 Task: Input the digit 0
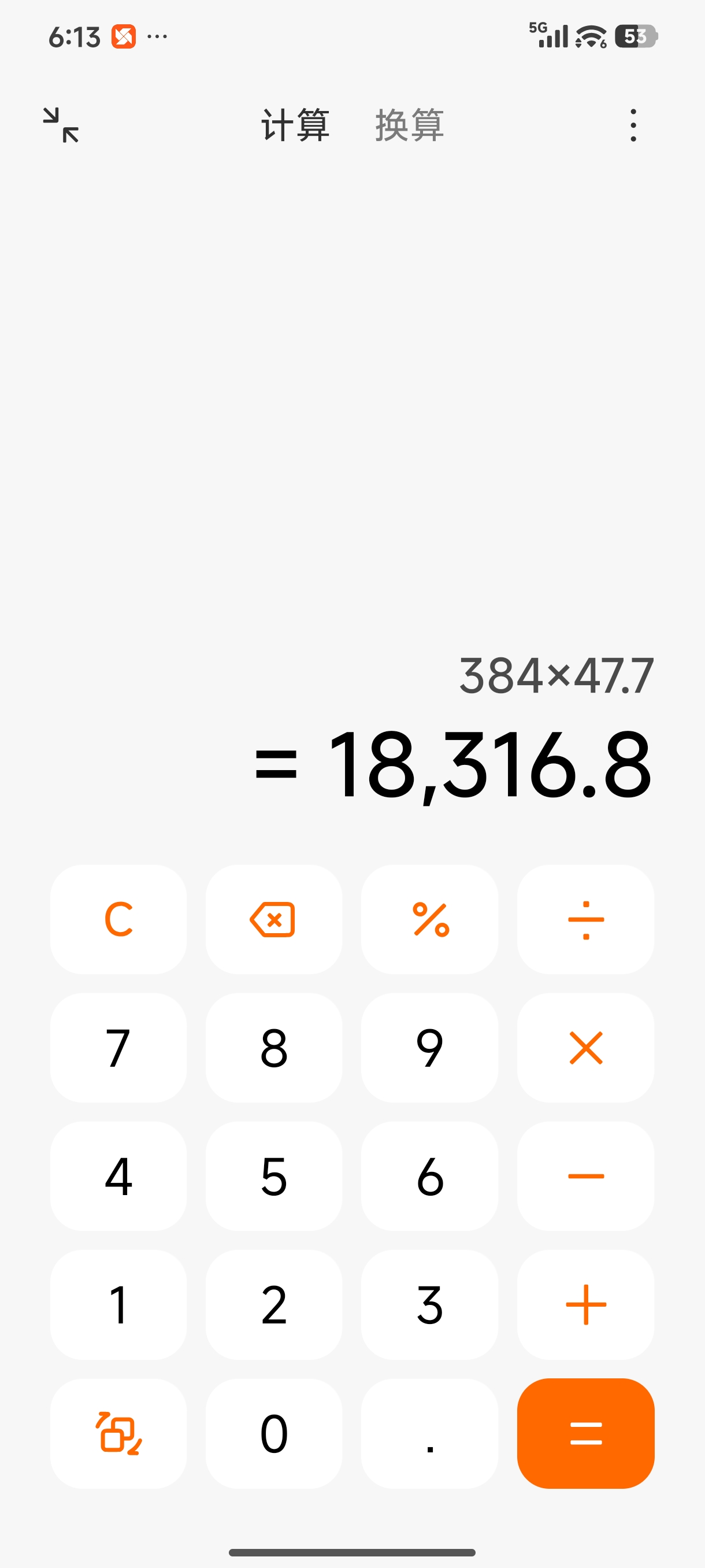click(274, 1433)
